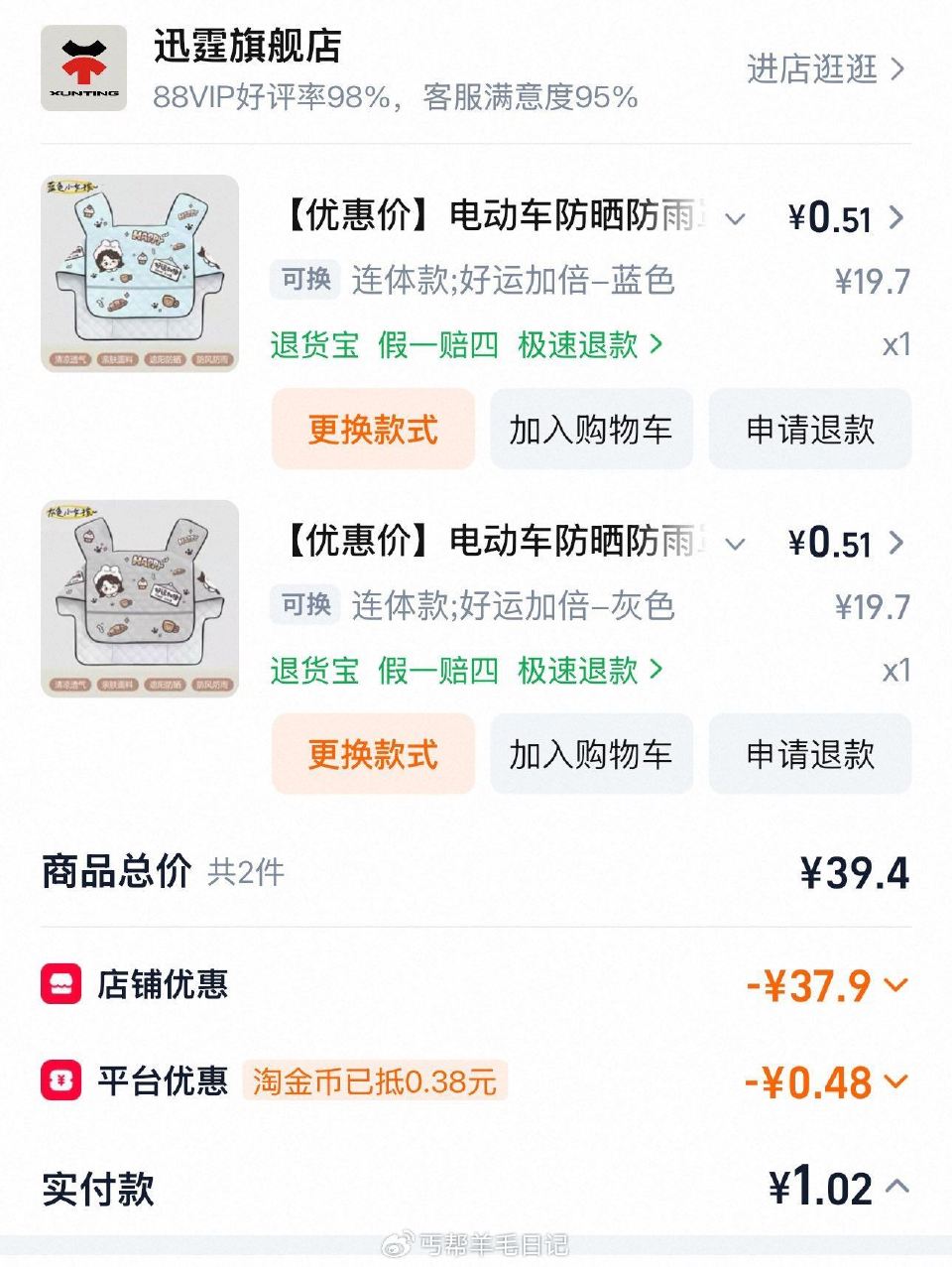The height and width of the screenshot is (1267, 952).
Task: Click the arrow after ¥0.51 on grey item
Action: click(897, 544)
